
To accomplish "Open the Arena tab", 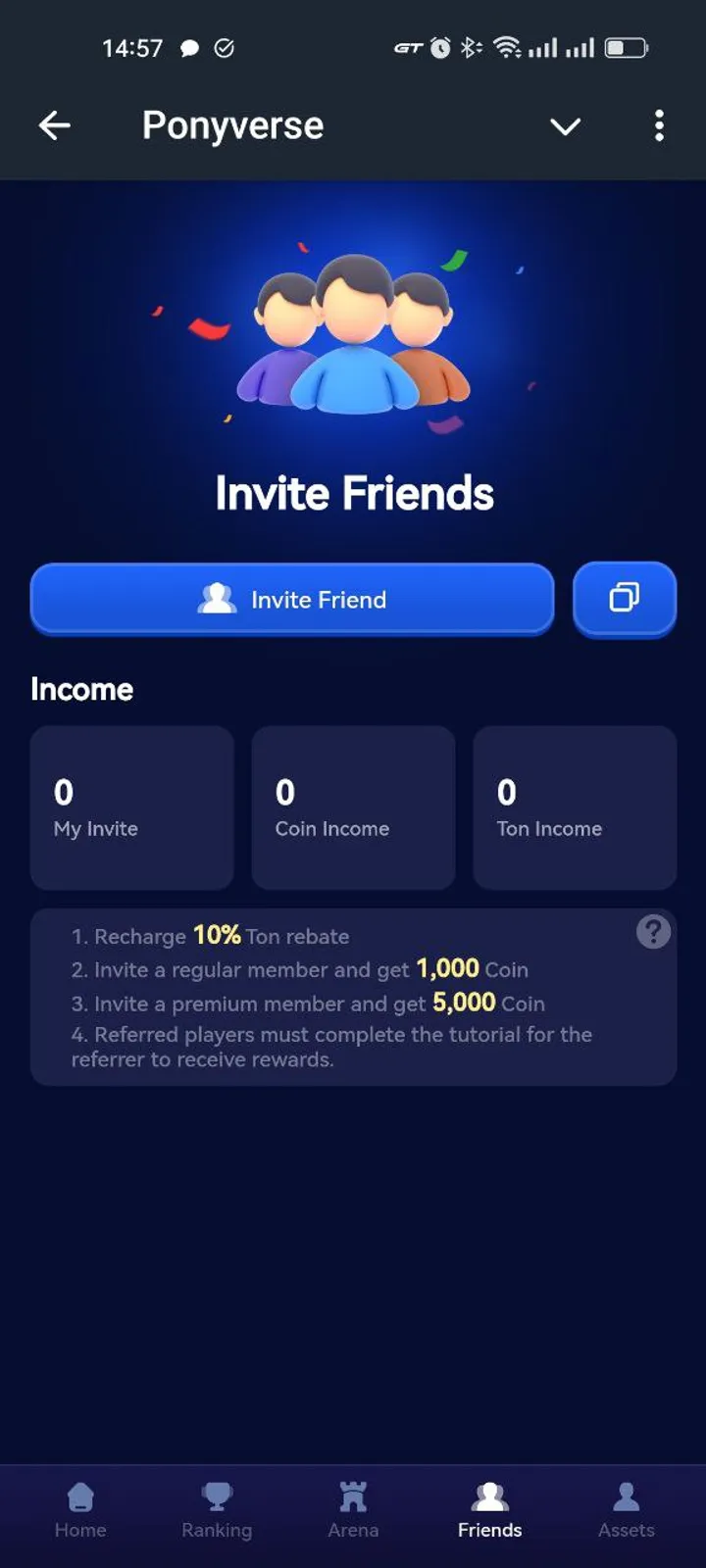I will pos(353,1510).
